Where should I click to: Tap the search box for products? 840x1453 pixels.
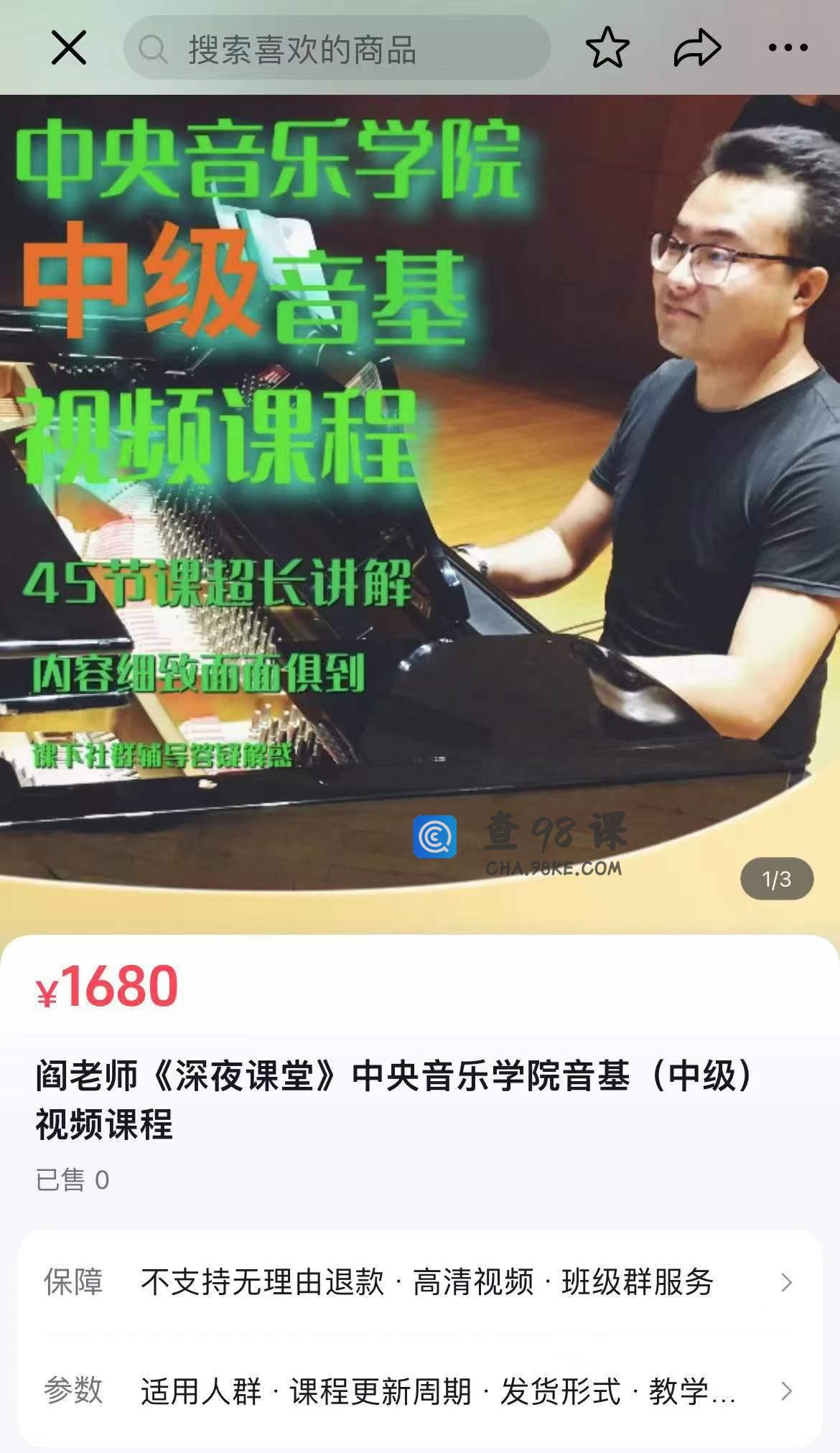(337, 49)
